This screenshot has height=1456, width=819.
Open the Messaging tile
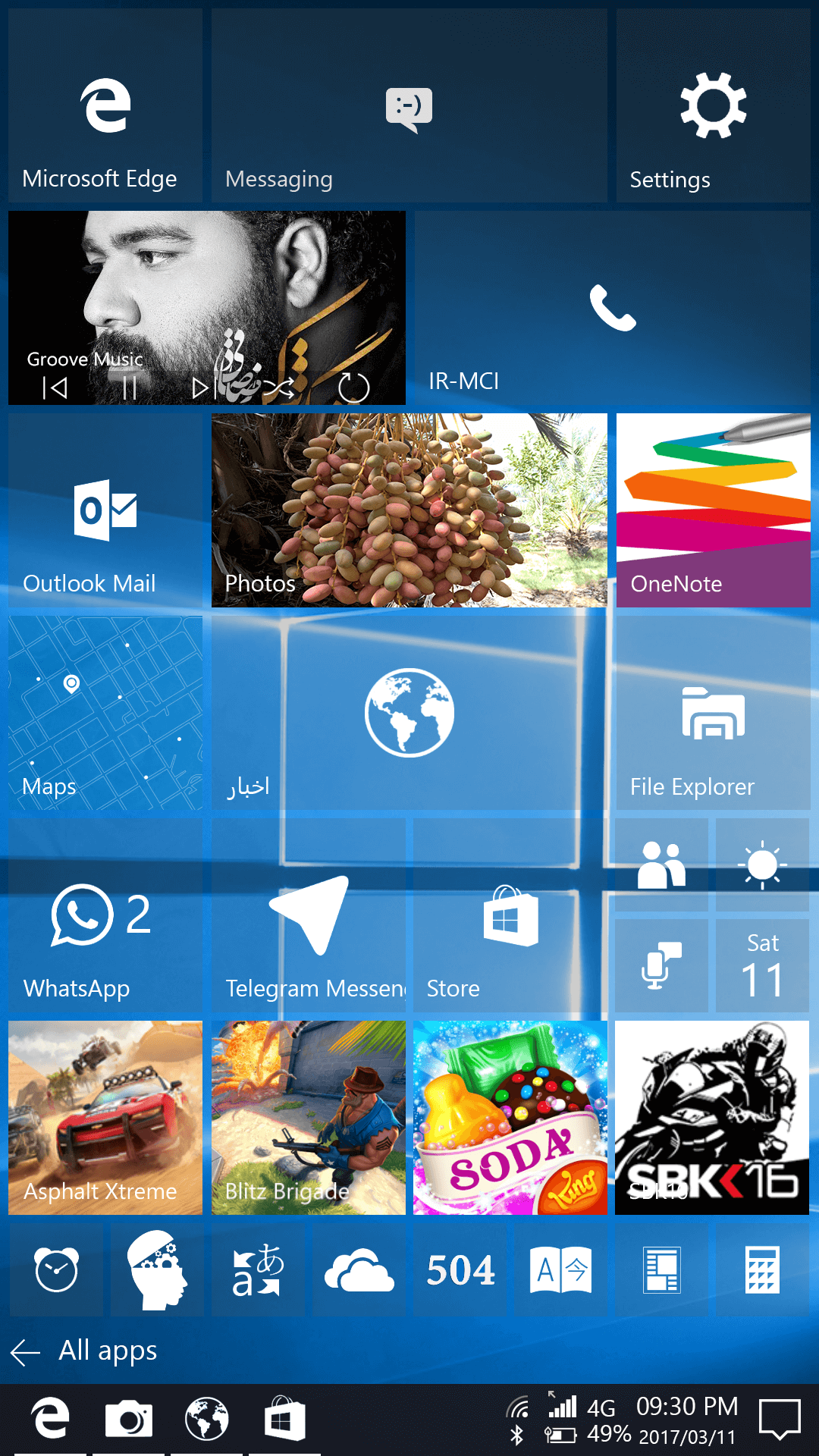point(409,105)
